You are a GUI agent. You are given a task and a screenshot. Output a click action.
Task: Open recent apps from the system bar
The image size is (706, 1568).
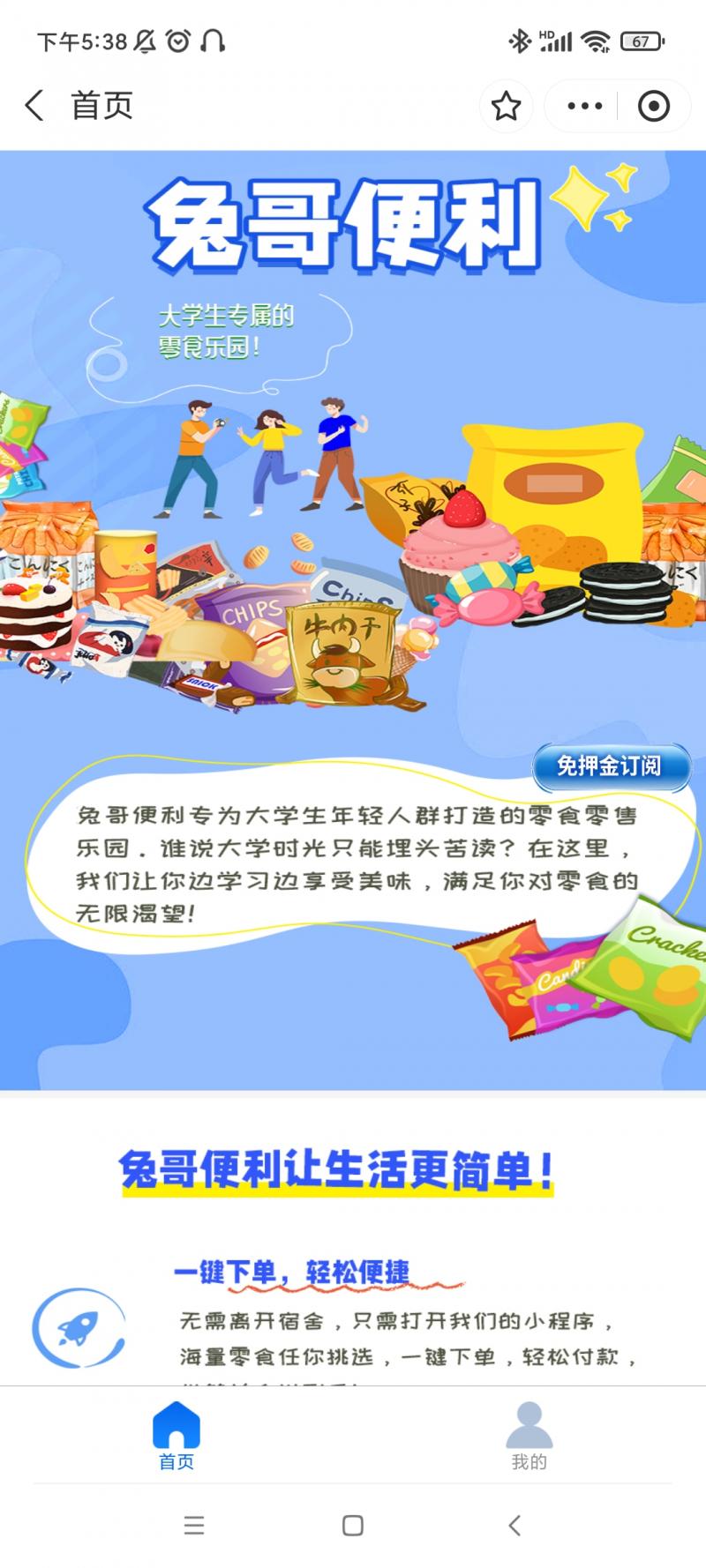(x=193, y=1525)
